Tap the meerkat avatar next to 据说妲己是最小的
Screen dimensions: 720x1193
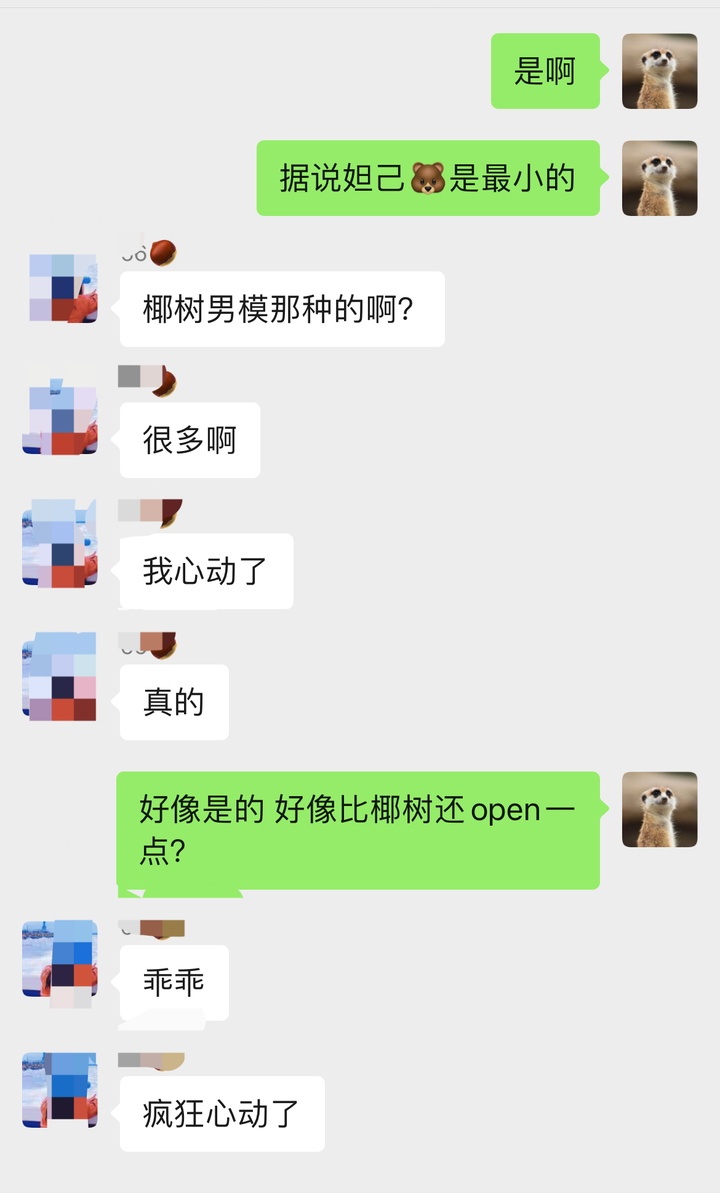tap(659, 178)
